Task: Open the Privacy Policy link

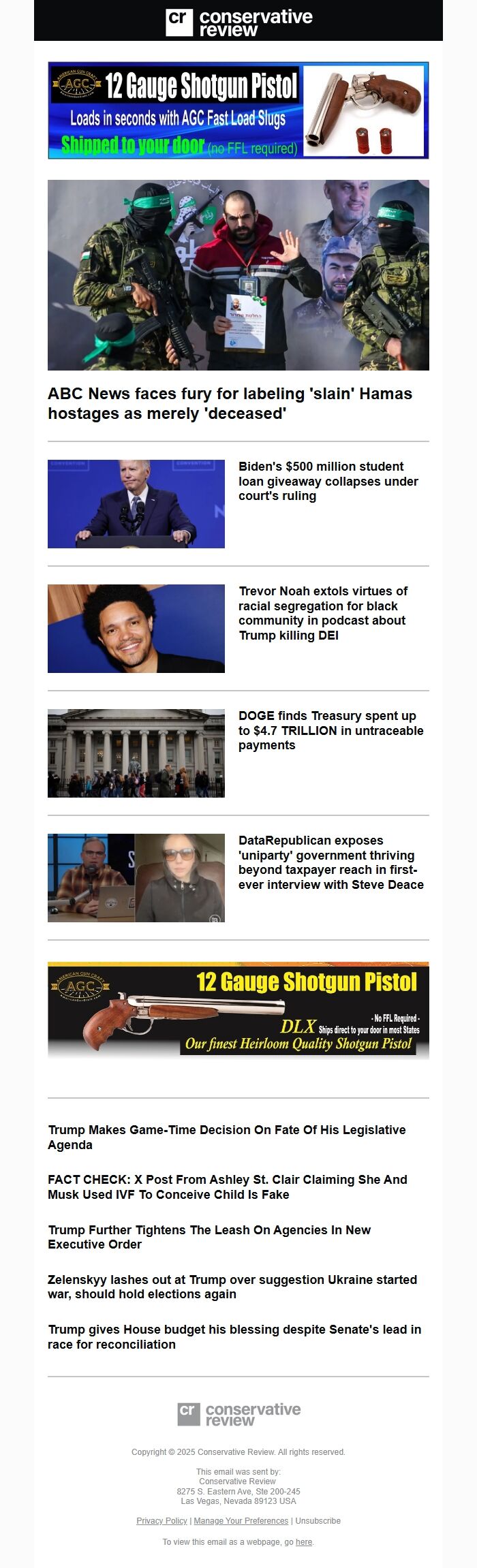Action: click(161, 1520)
